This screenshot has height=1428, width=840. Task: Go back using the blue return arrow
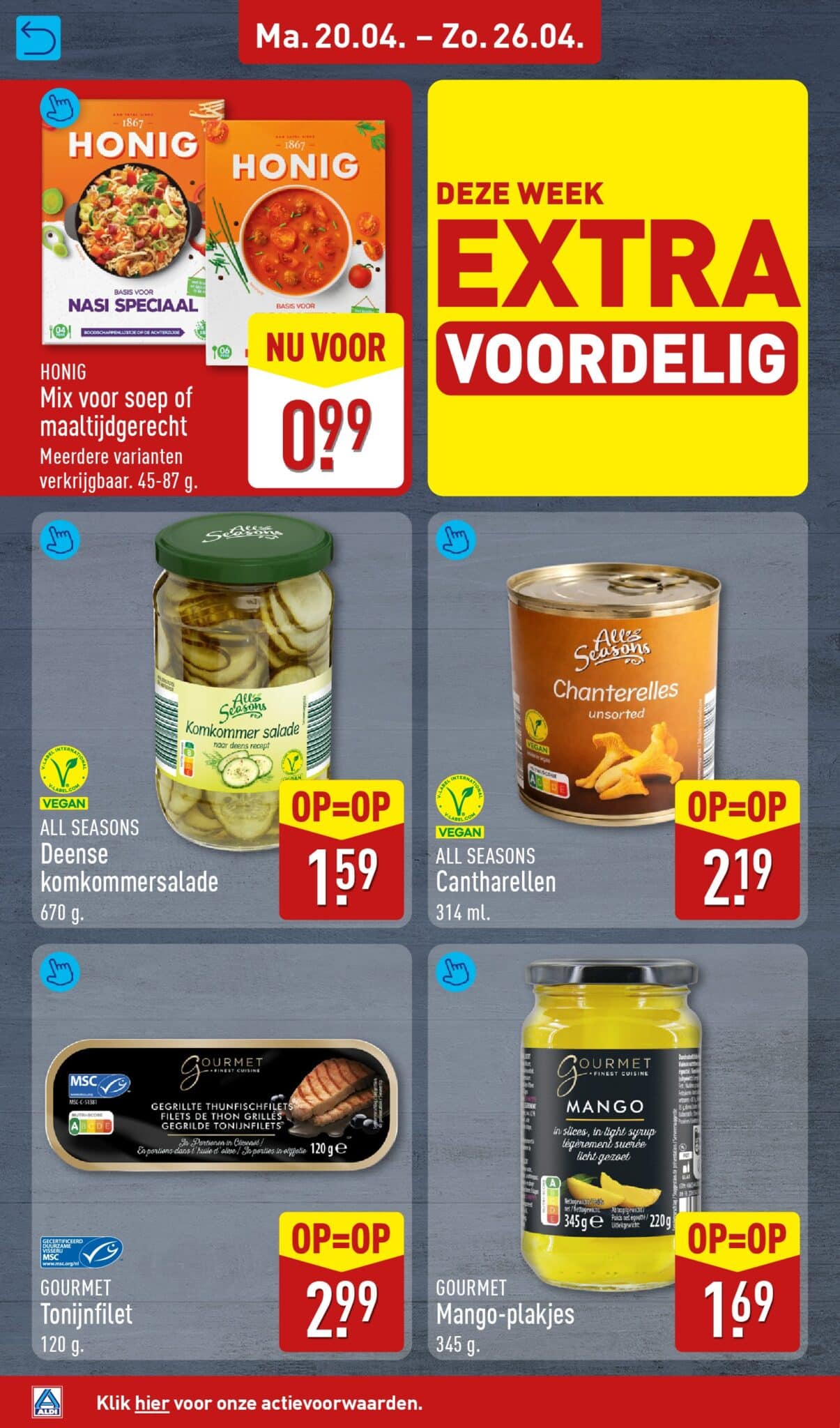(x=38, y=38)
